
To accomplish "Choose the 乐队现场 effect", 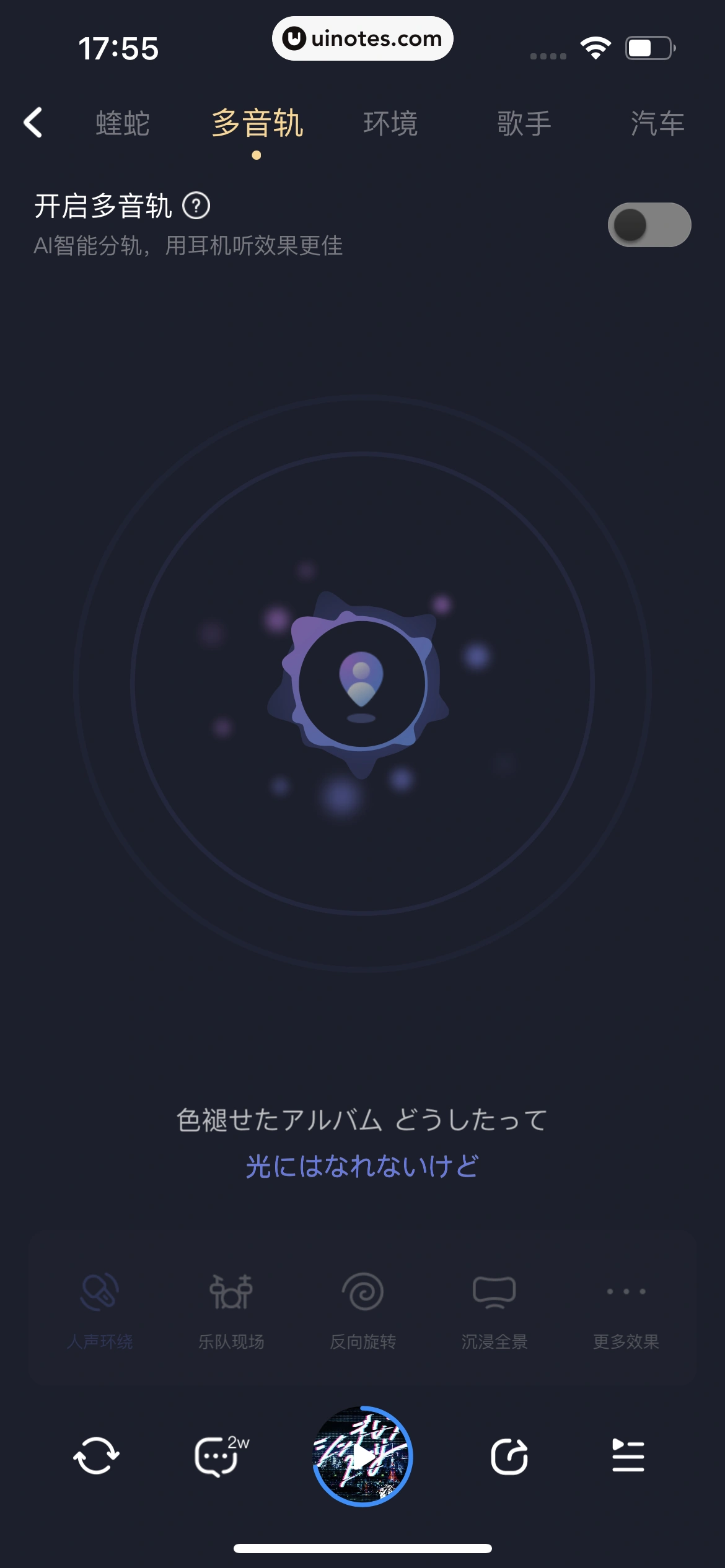I will [x=231, y=1308].
